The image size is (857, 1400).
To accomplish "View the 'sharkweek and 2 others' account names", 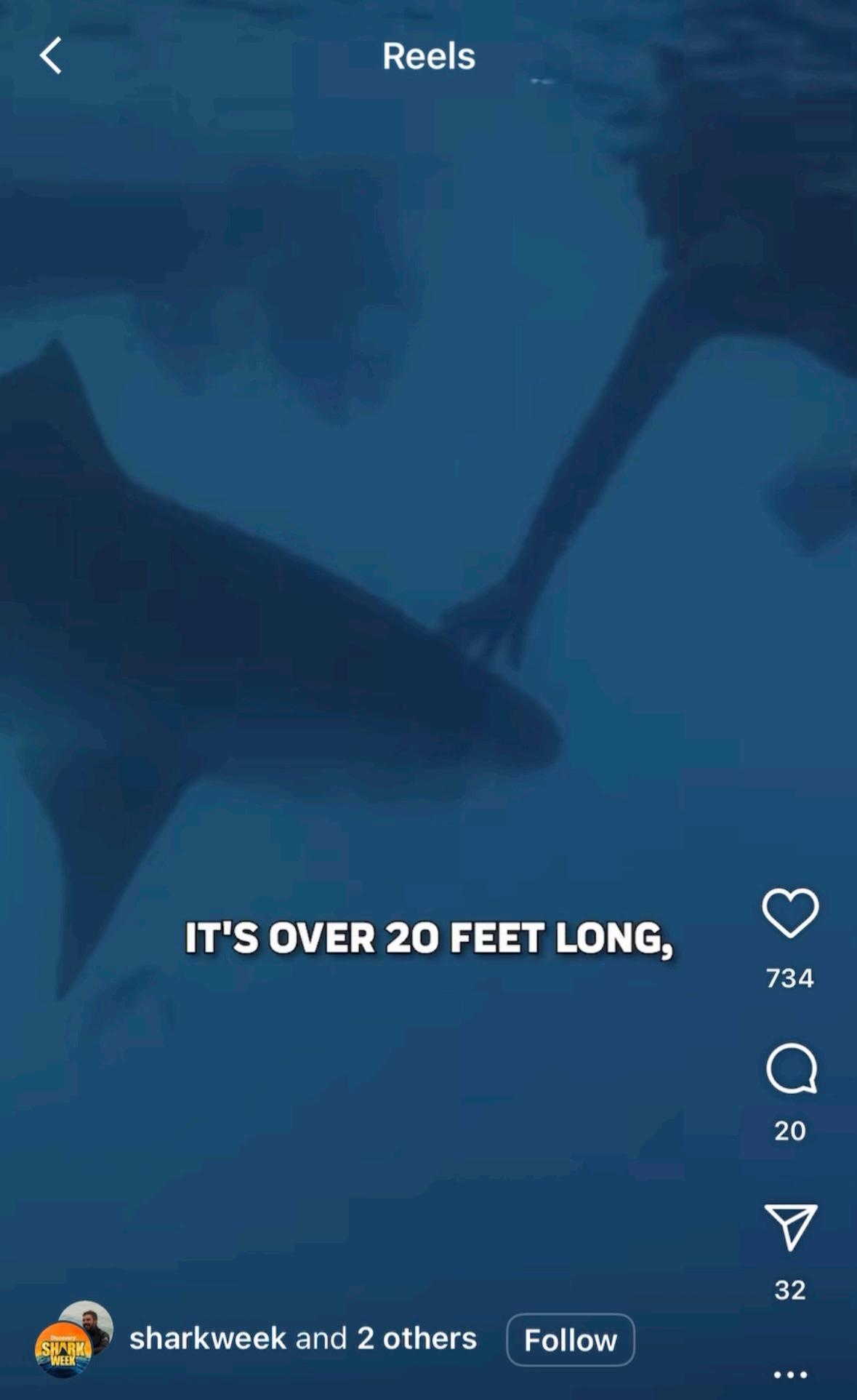I will (303, 1338).
